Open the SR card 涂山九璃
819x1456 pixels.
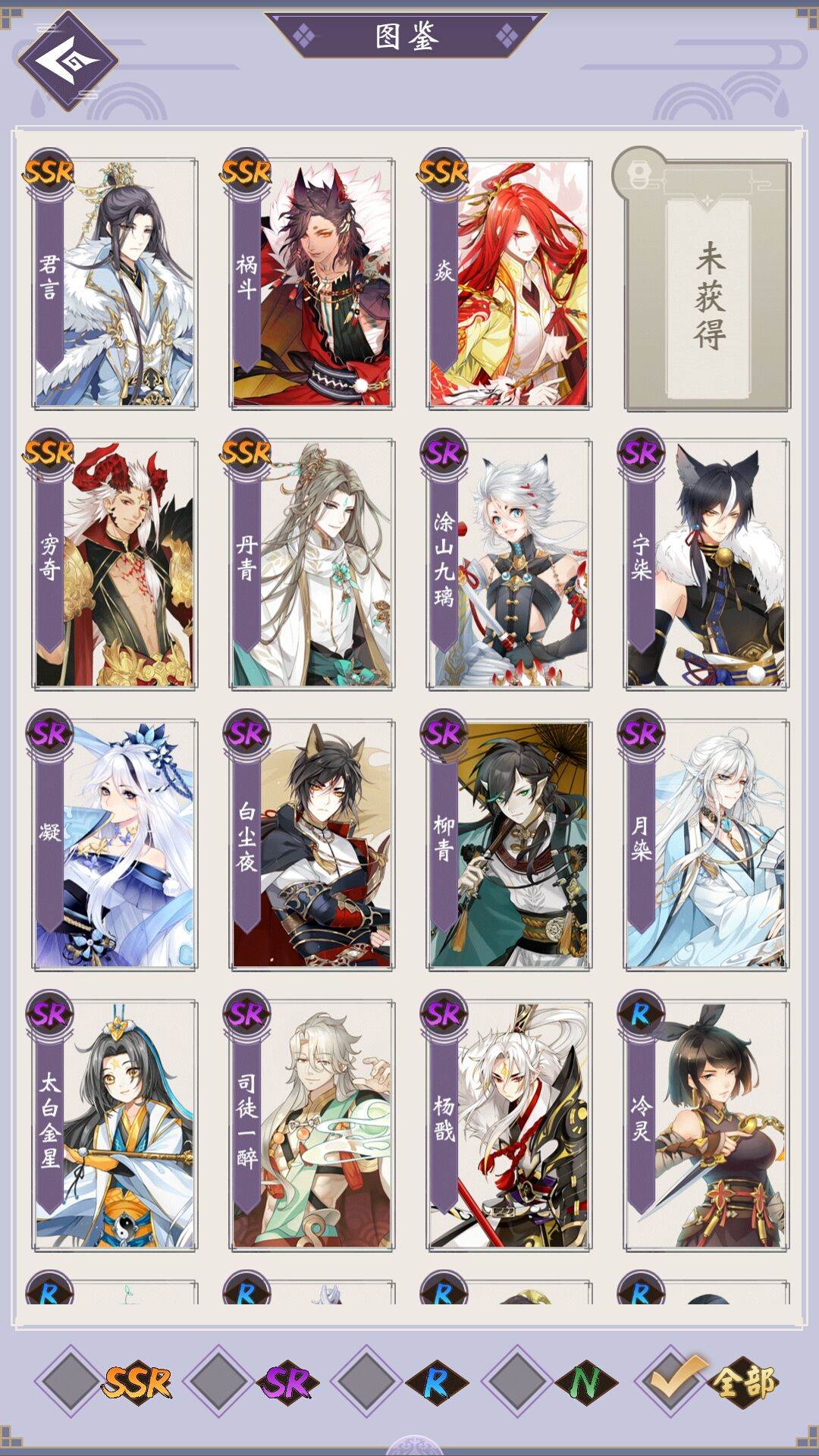click(508, 563)
